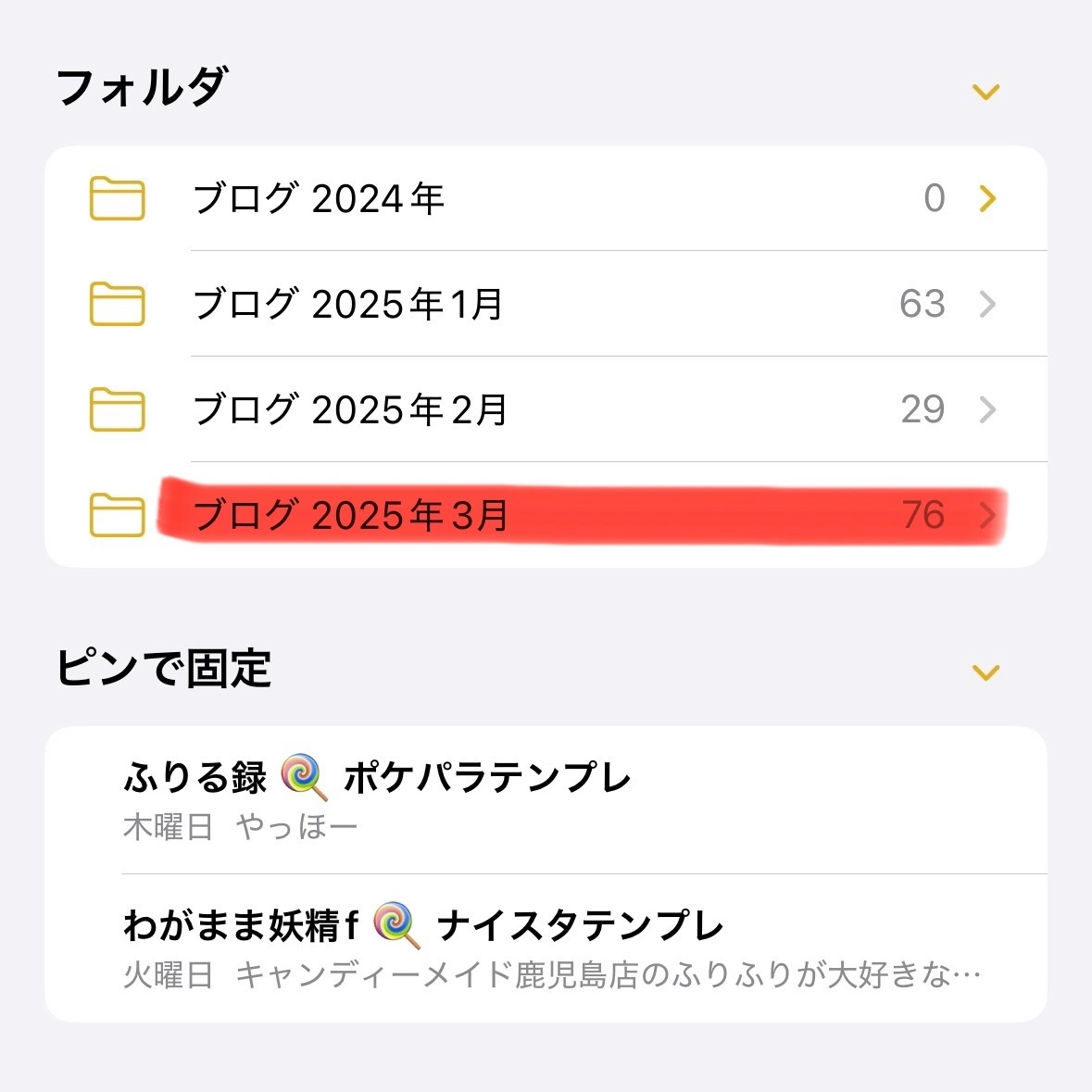Open the ふりる録 ポケパラテンプレ note
Image resolution: width=1092 pixels, height=1092 pixels.
[x=546, y=799]
